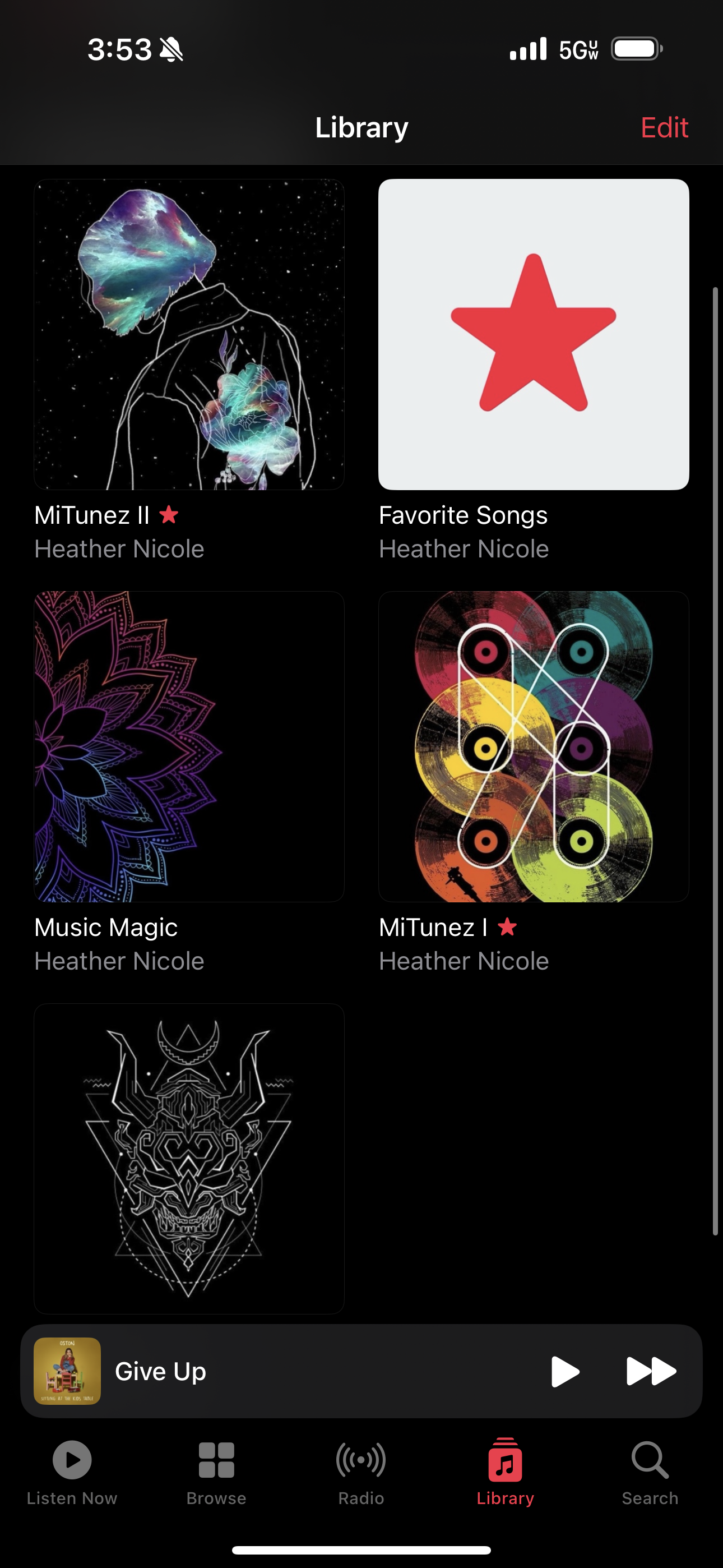The width and height of the screenshot is (723, 1568).
Task: Open the Favorite Songs playlist
Action: 534,334
